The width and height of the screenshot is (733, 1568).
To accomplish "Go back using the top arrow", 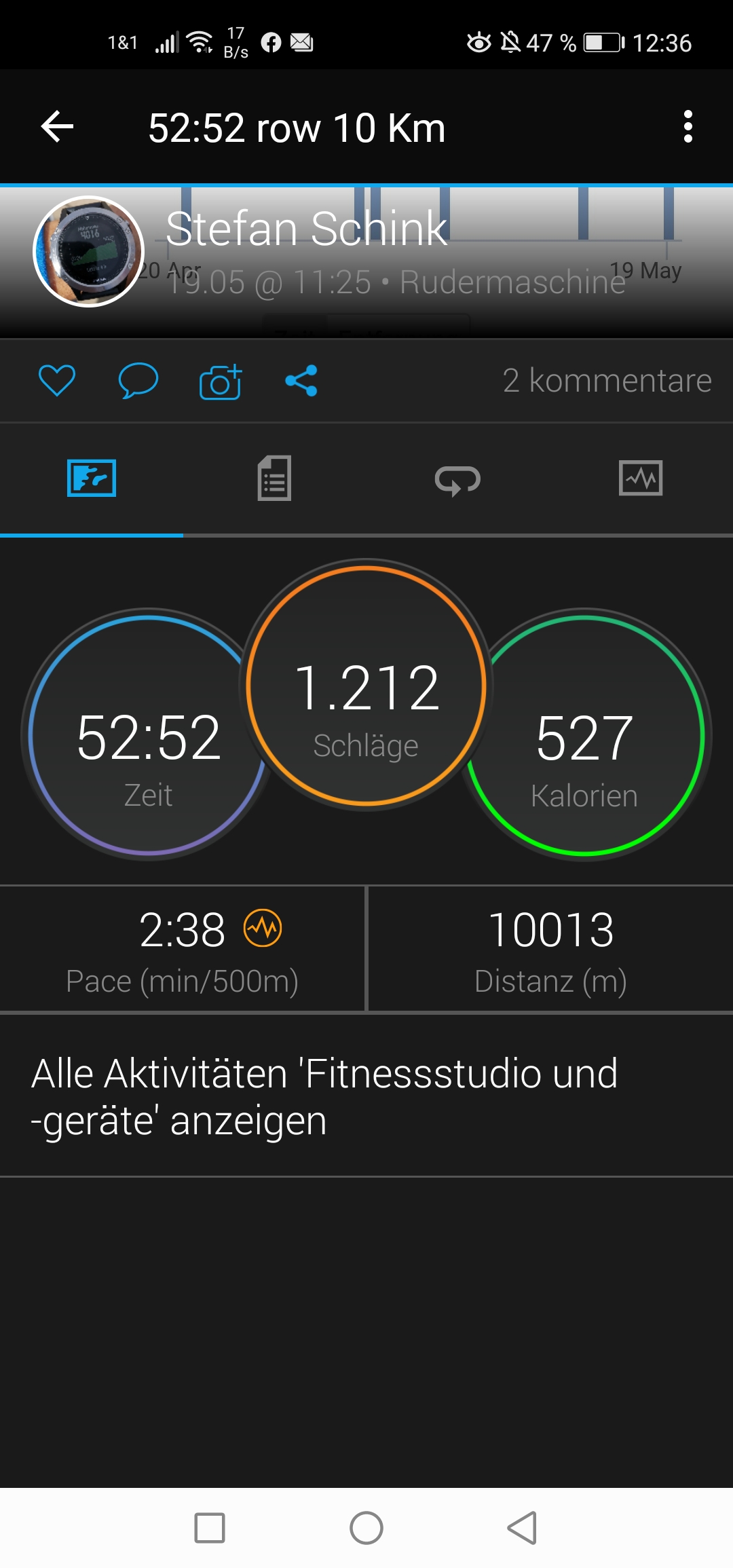I will click(57, 127).
